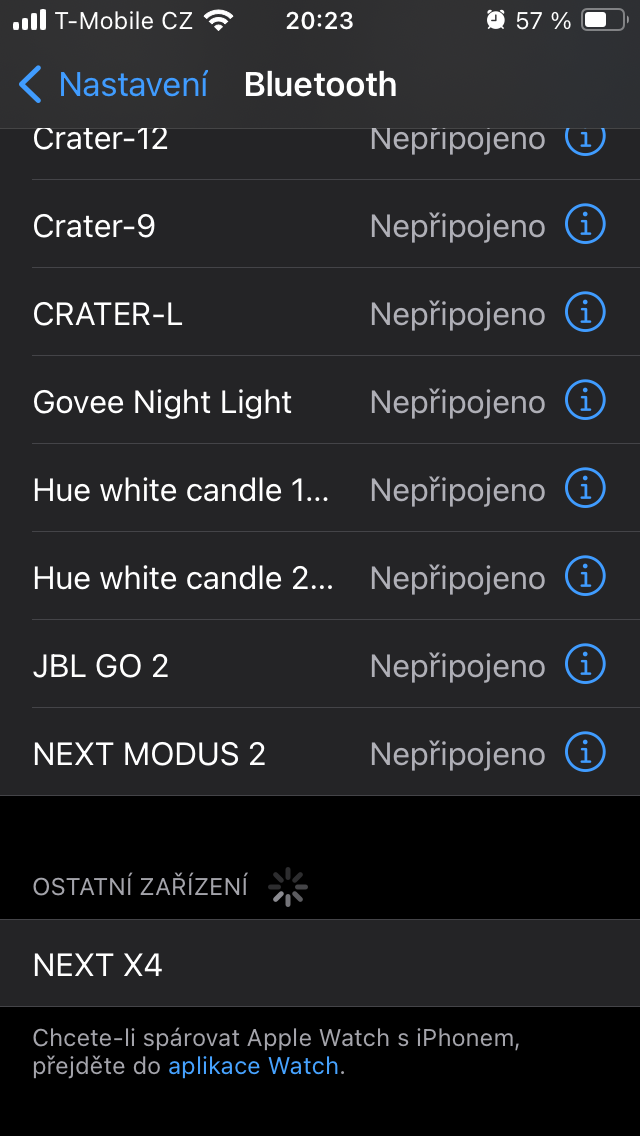Open info for Govee Night Light

(585, 402)
